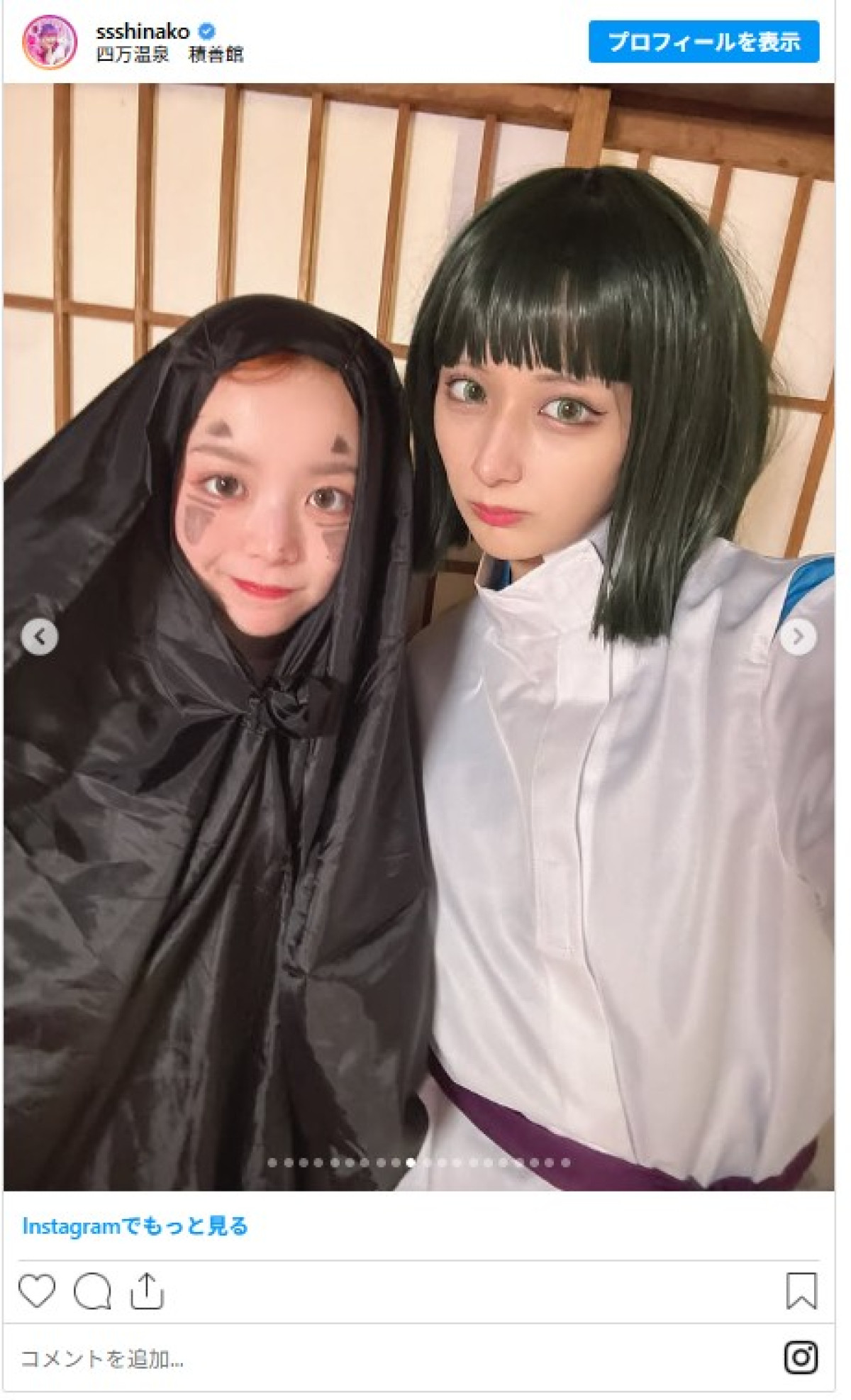The image size is (851, 1400).
Task: Open the ssshinako profile avatar
Action: click(x=50, y=42)
